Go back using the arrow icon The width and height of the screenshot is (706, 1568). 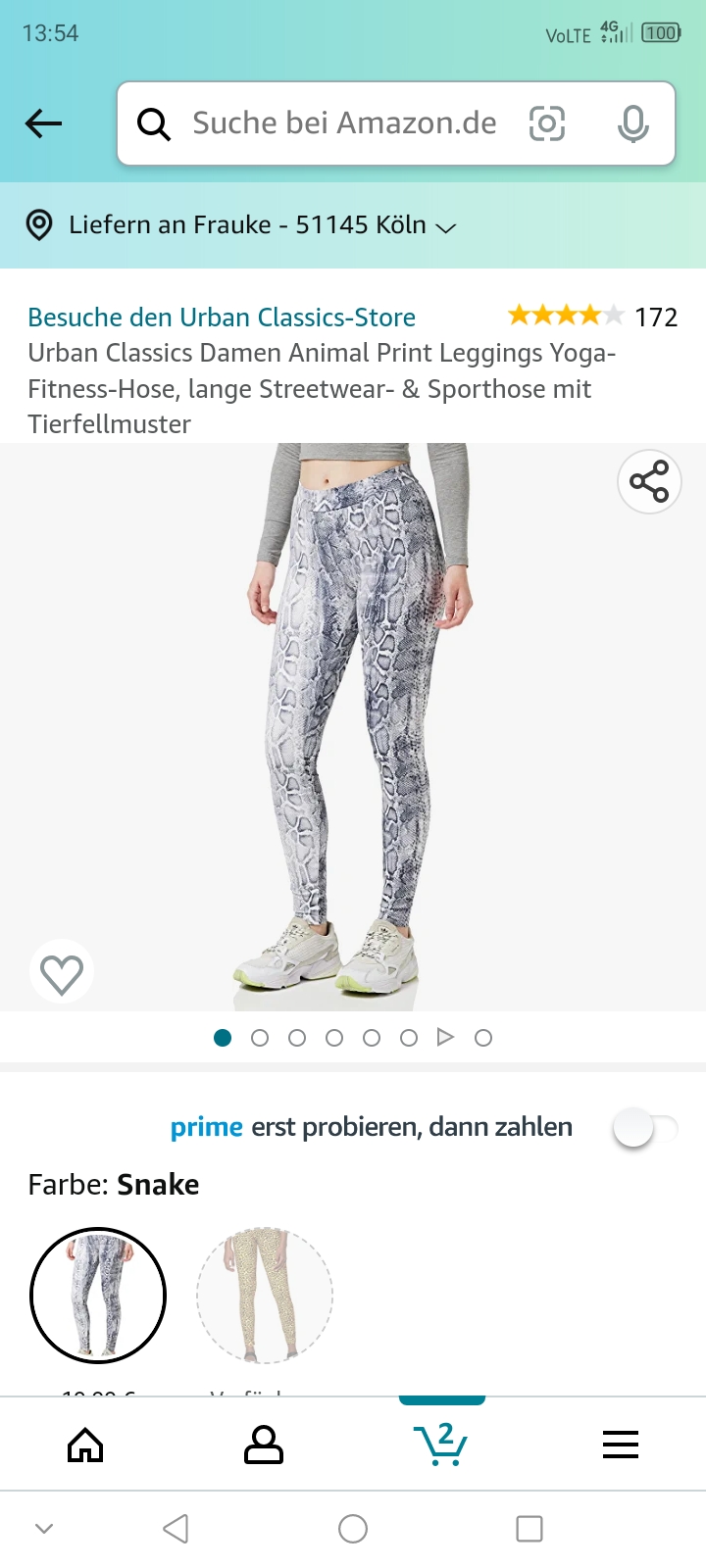(x=43, y=123)
